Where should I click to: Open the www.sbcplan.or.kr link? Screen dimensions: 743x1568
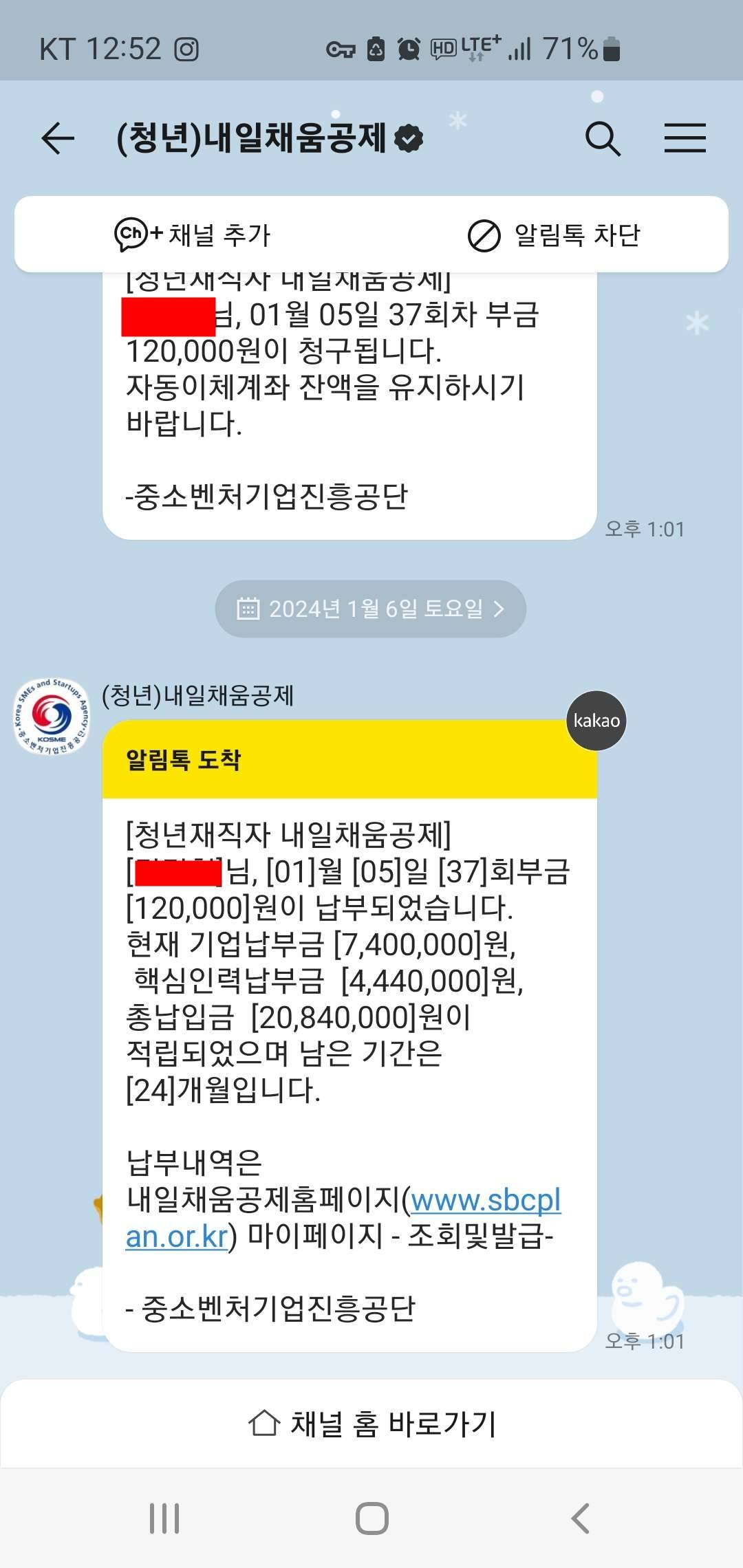pyautogui.click(x=485, y=1200)
